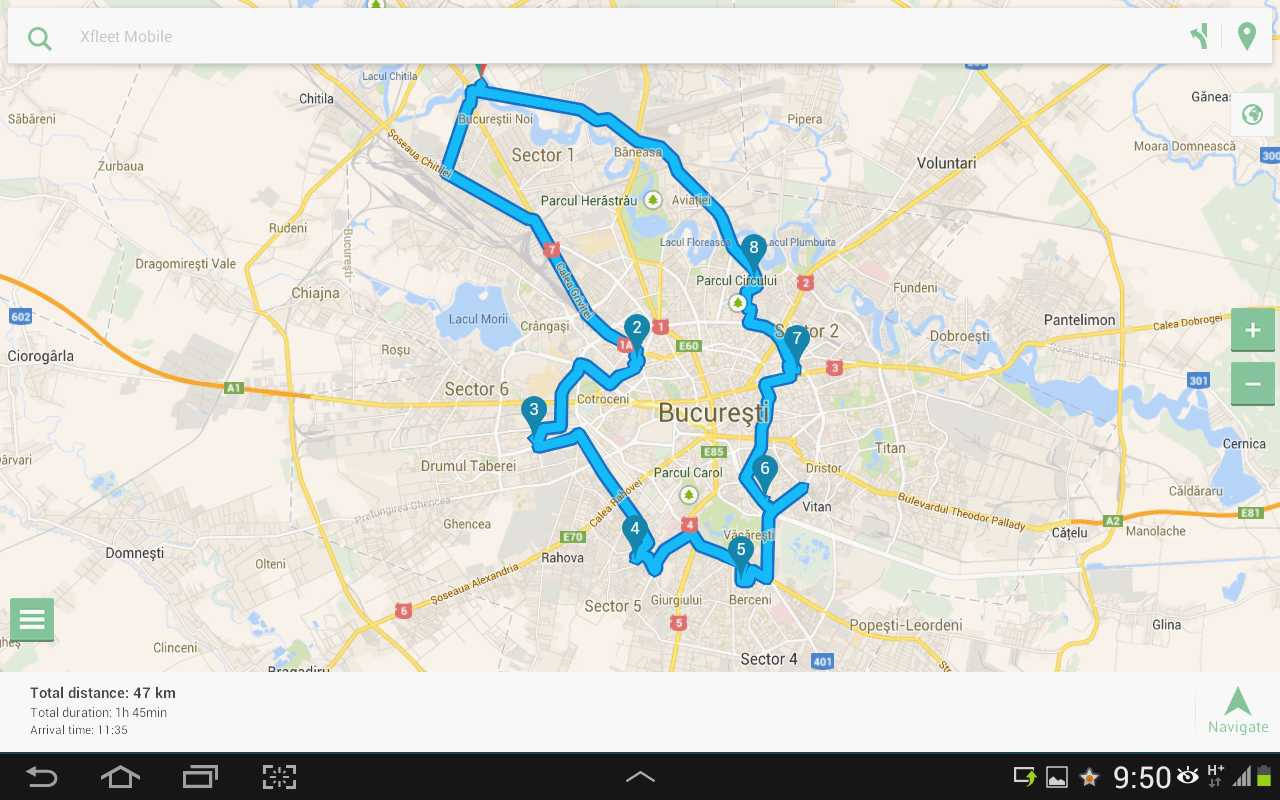Viewport: 1280px width, 800px height.
Task: Zoom out with the minus button
Action: point(1252,383)
